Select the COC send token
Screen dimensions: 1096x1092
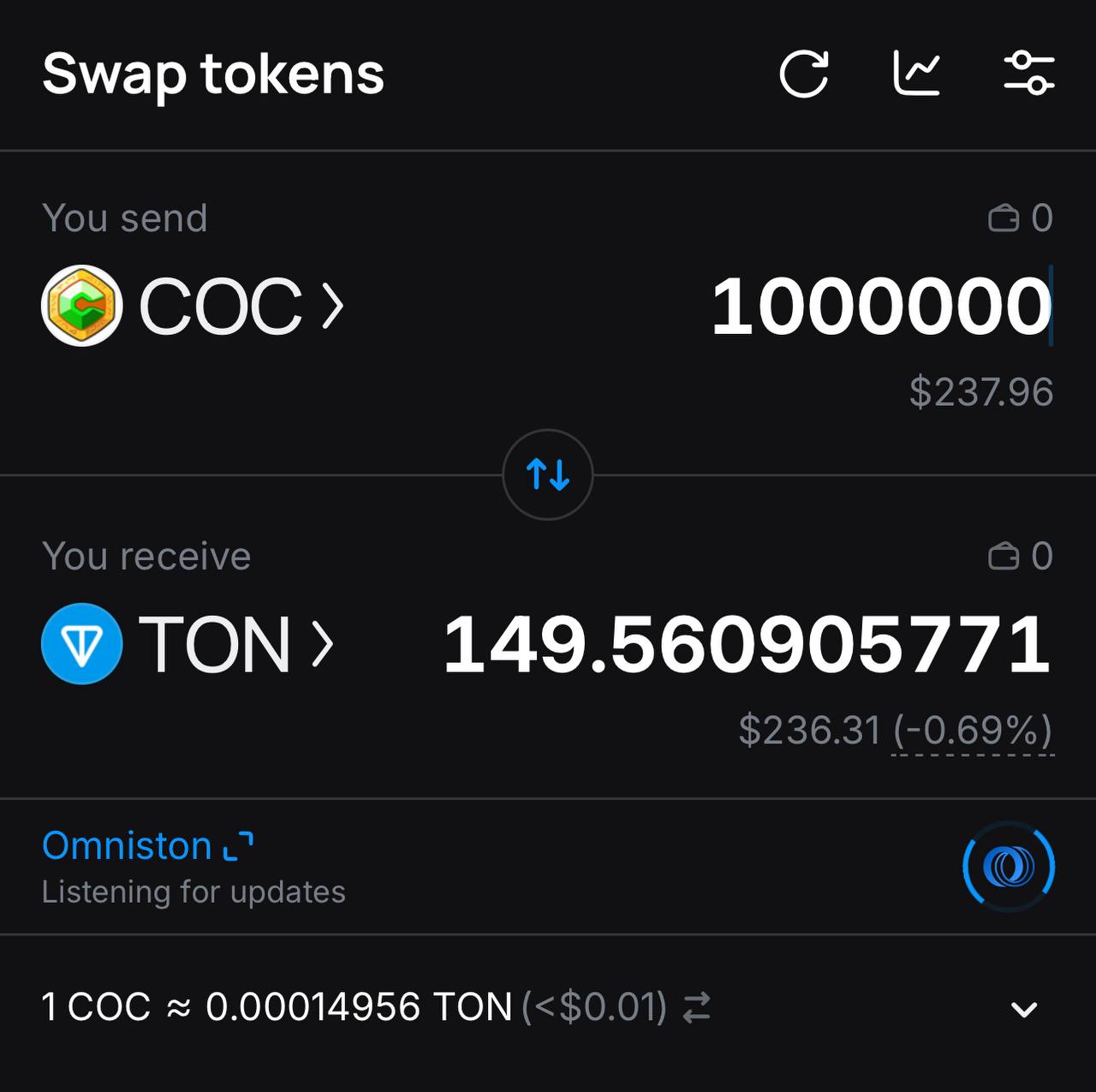pos(193,306)
